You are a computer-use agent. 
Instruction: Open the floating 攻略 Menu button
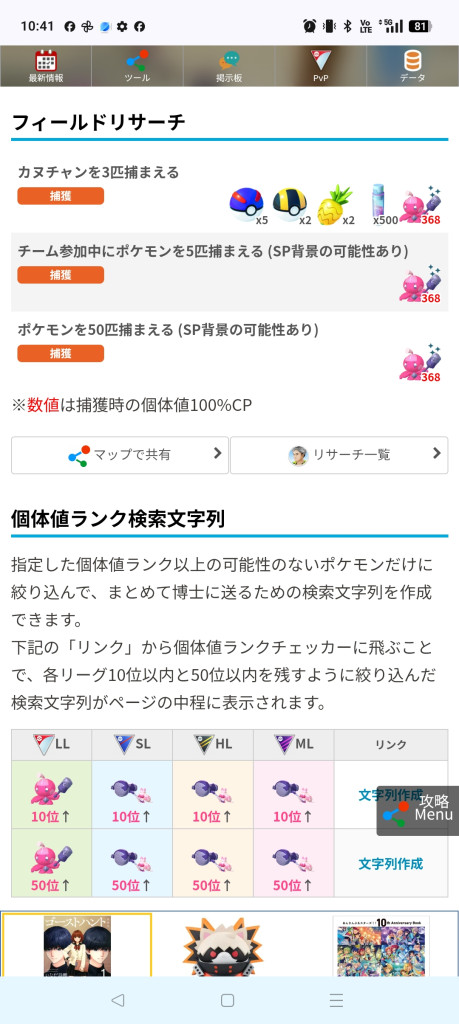pyautogui.click(x=418, y=810)
